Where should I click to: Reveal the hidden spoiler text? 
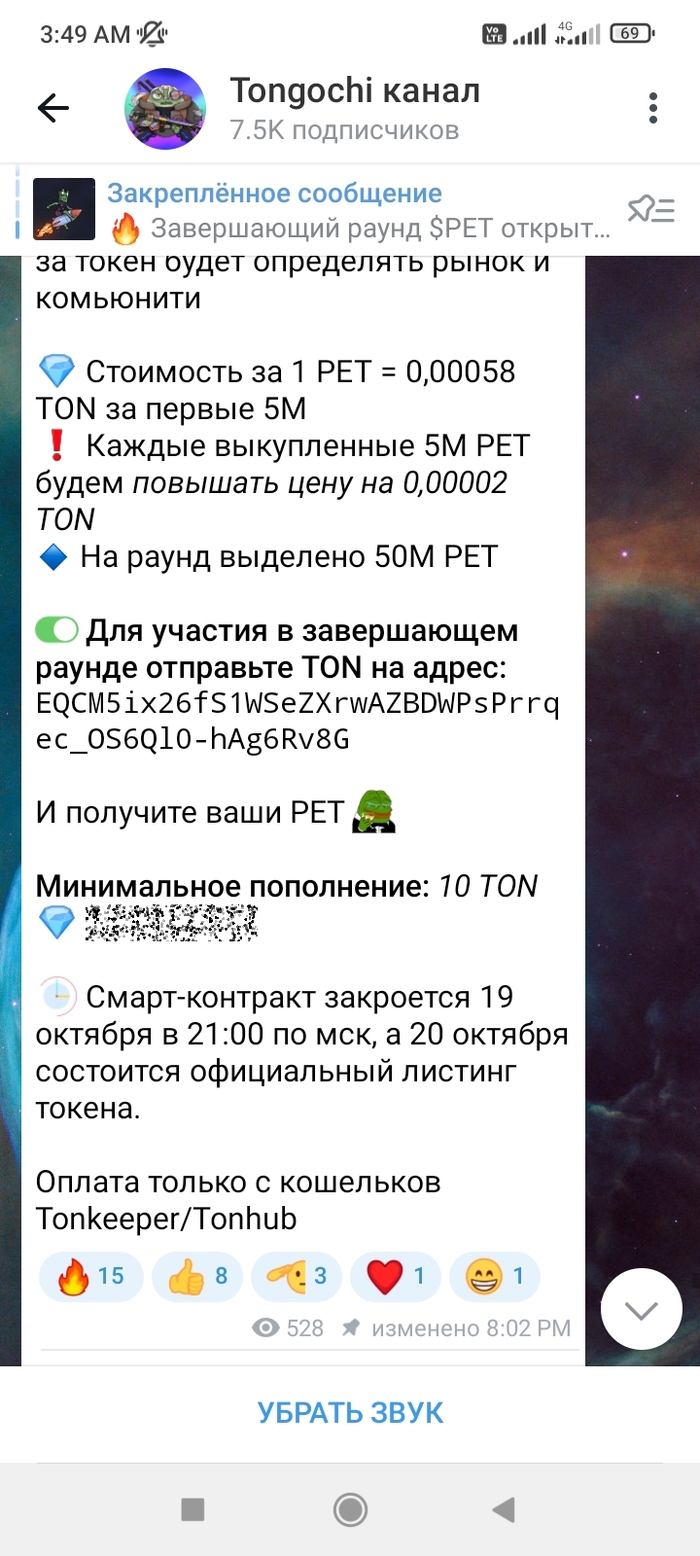(x=172, y=921)
